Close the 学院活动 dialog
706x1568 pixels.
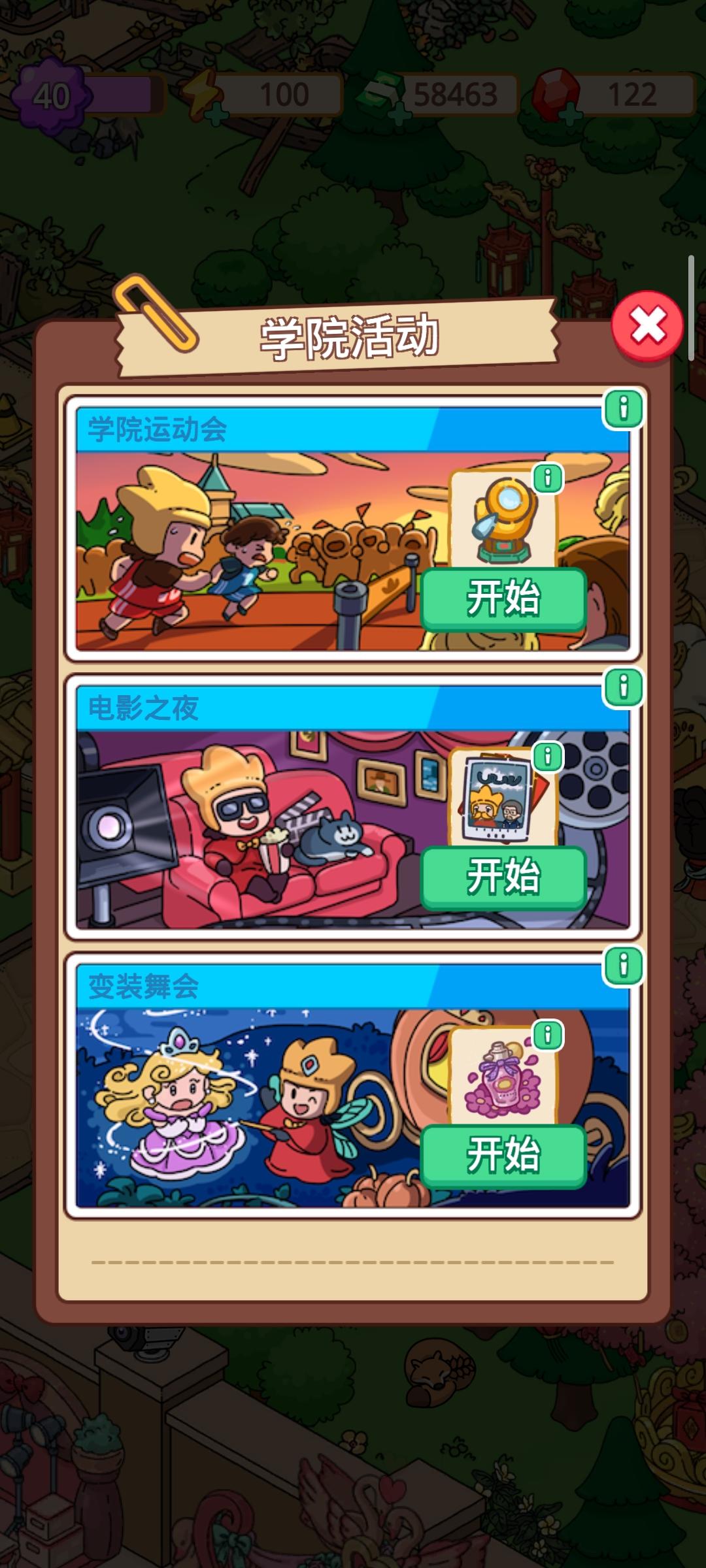tap(647, 325)
